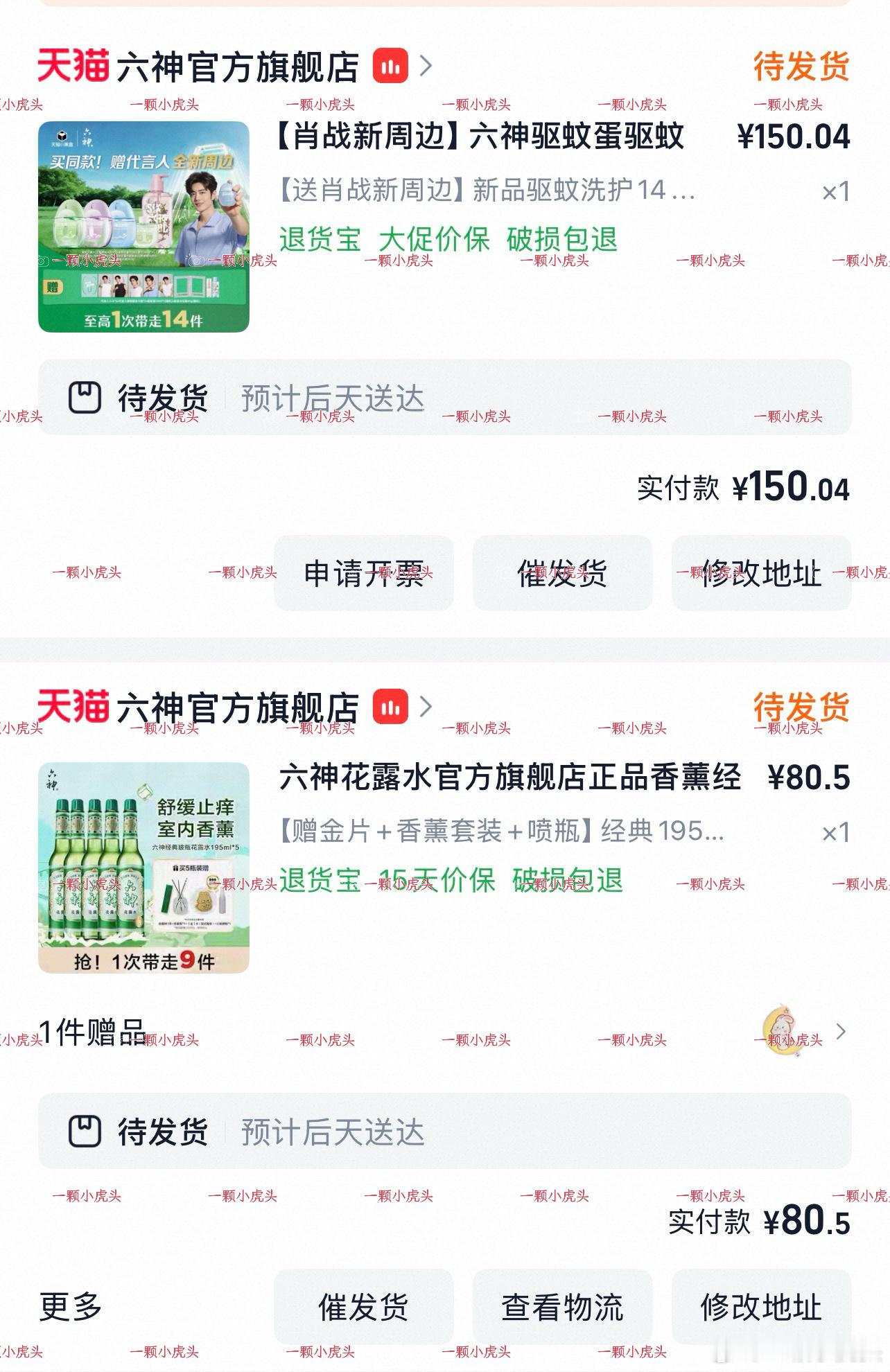Click the Tmall logo on the second order
890x1372 pixels.
[x=72, y=705]
